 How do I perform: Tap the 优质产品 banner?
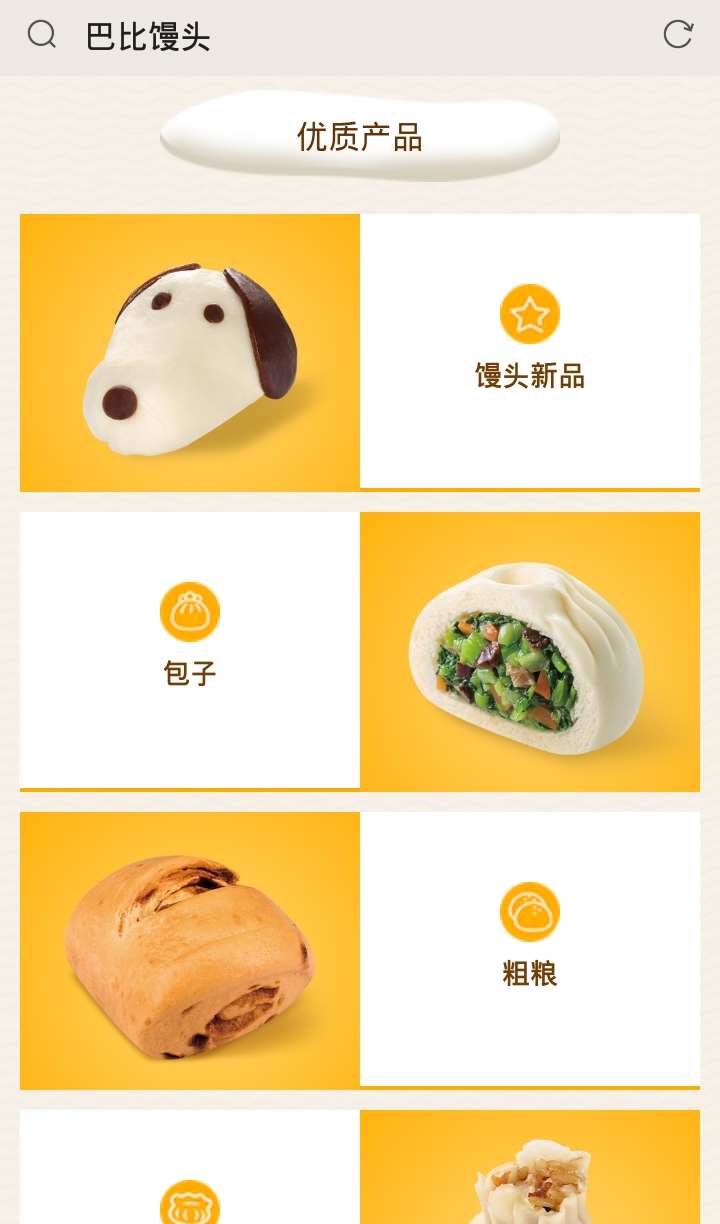[x=359, y=137]
